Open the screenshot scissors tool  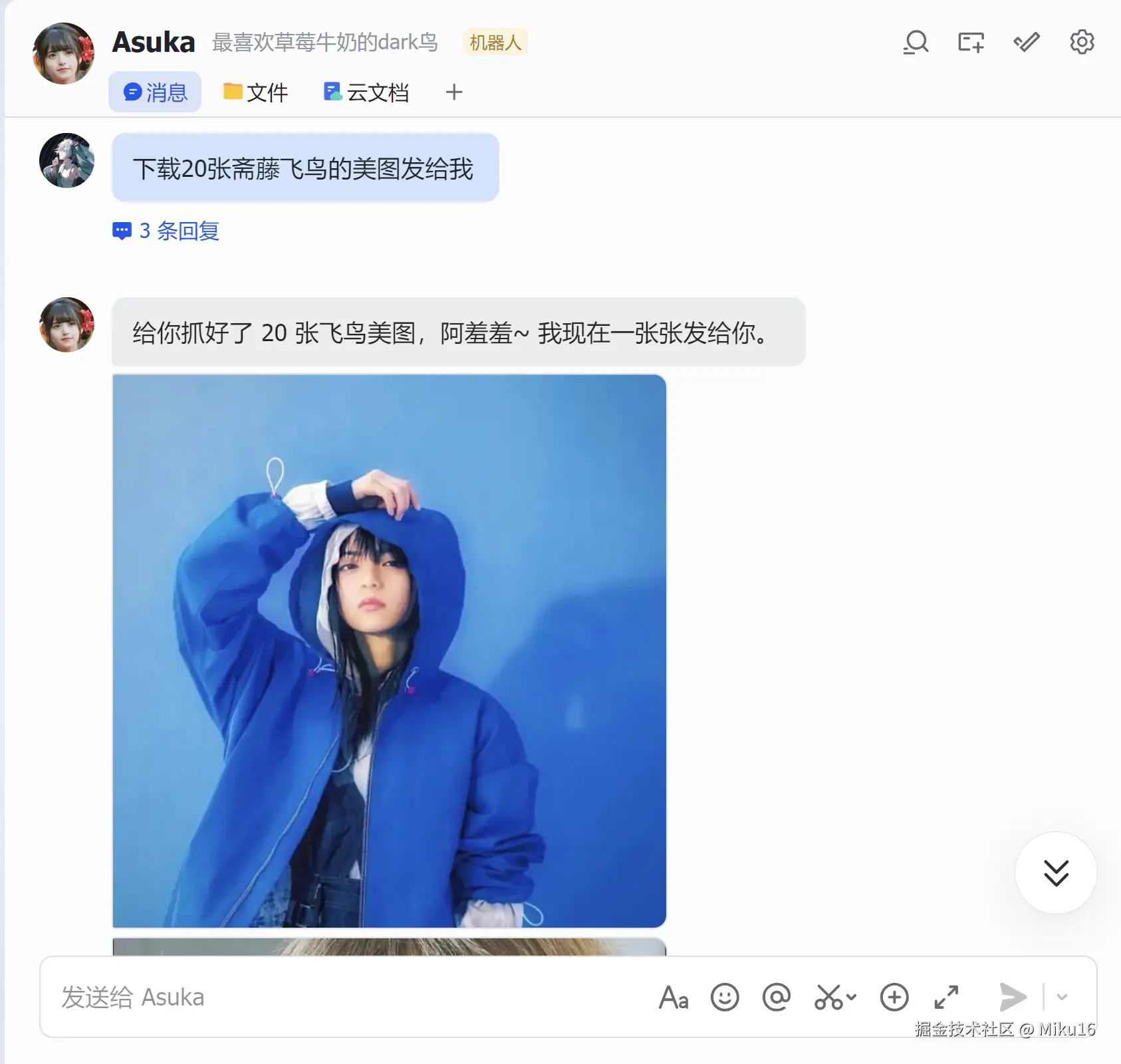pyautogui.click(x=828, y=997)
